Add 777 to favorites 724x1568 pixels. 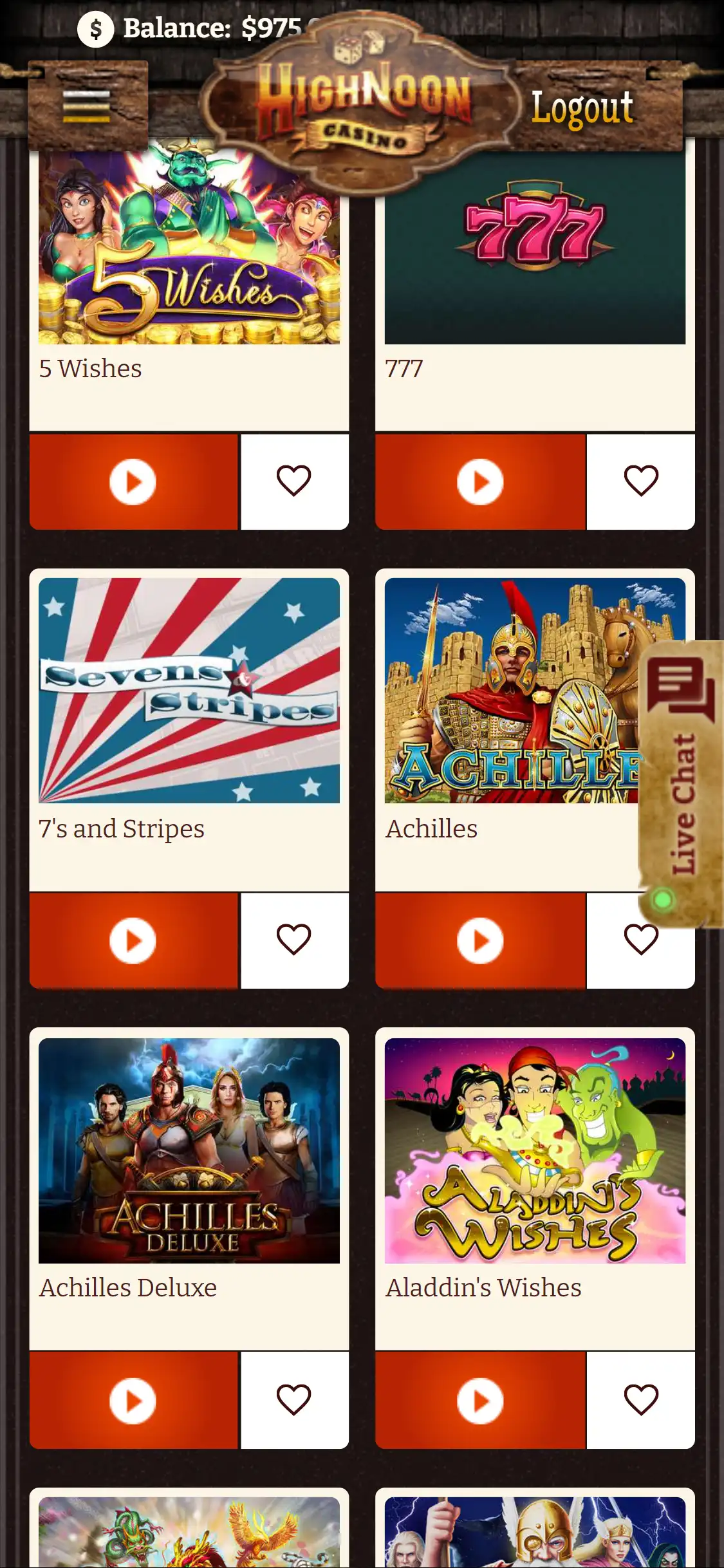641,481
